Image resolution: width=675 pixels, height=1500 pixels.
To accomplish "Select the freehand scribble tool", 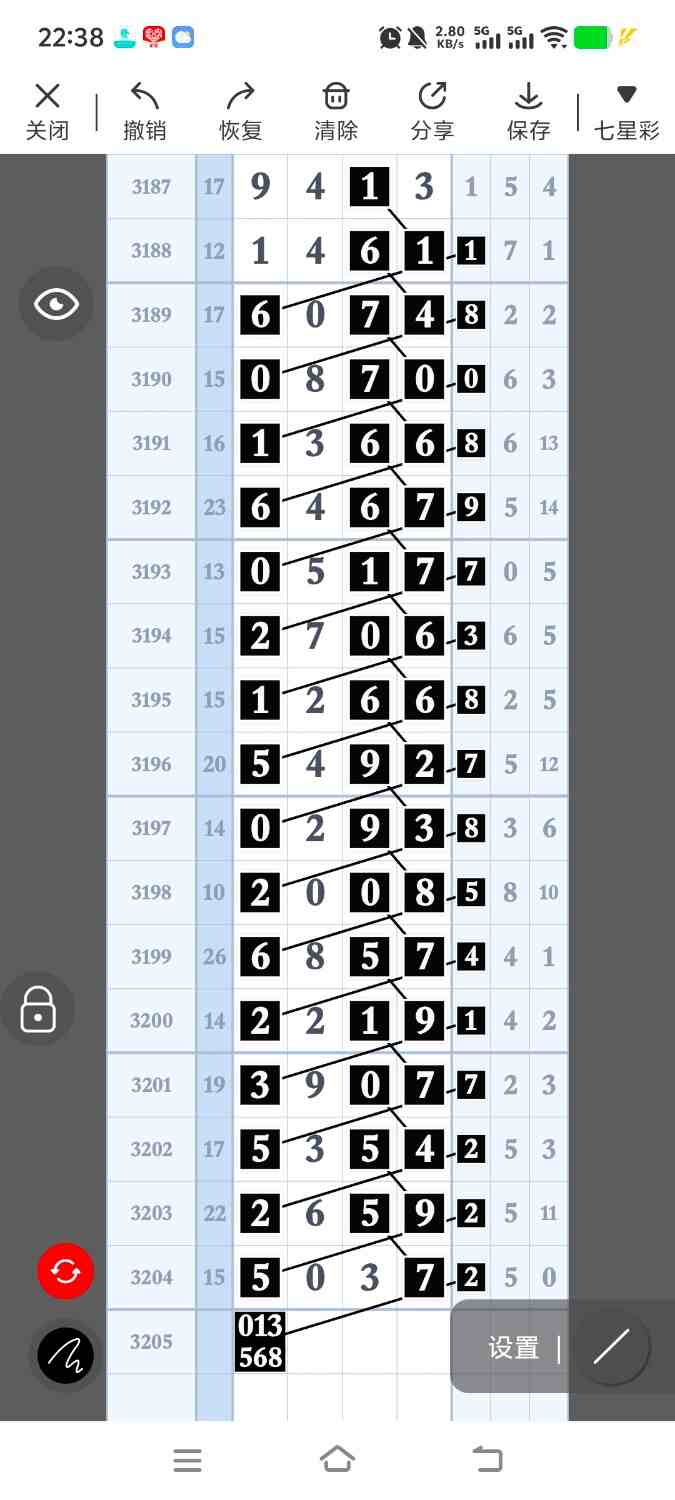I will tap(66, 1356).
